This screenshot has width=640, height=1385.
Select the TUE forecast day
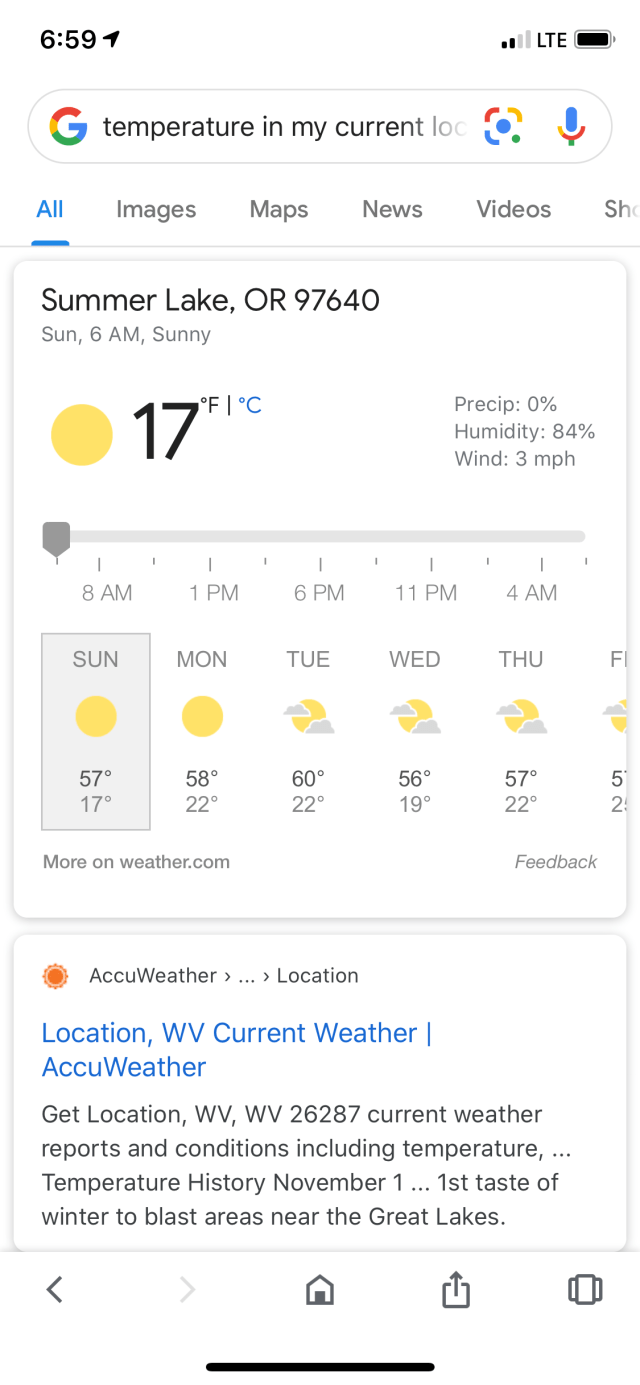[x=308, y=730]
